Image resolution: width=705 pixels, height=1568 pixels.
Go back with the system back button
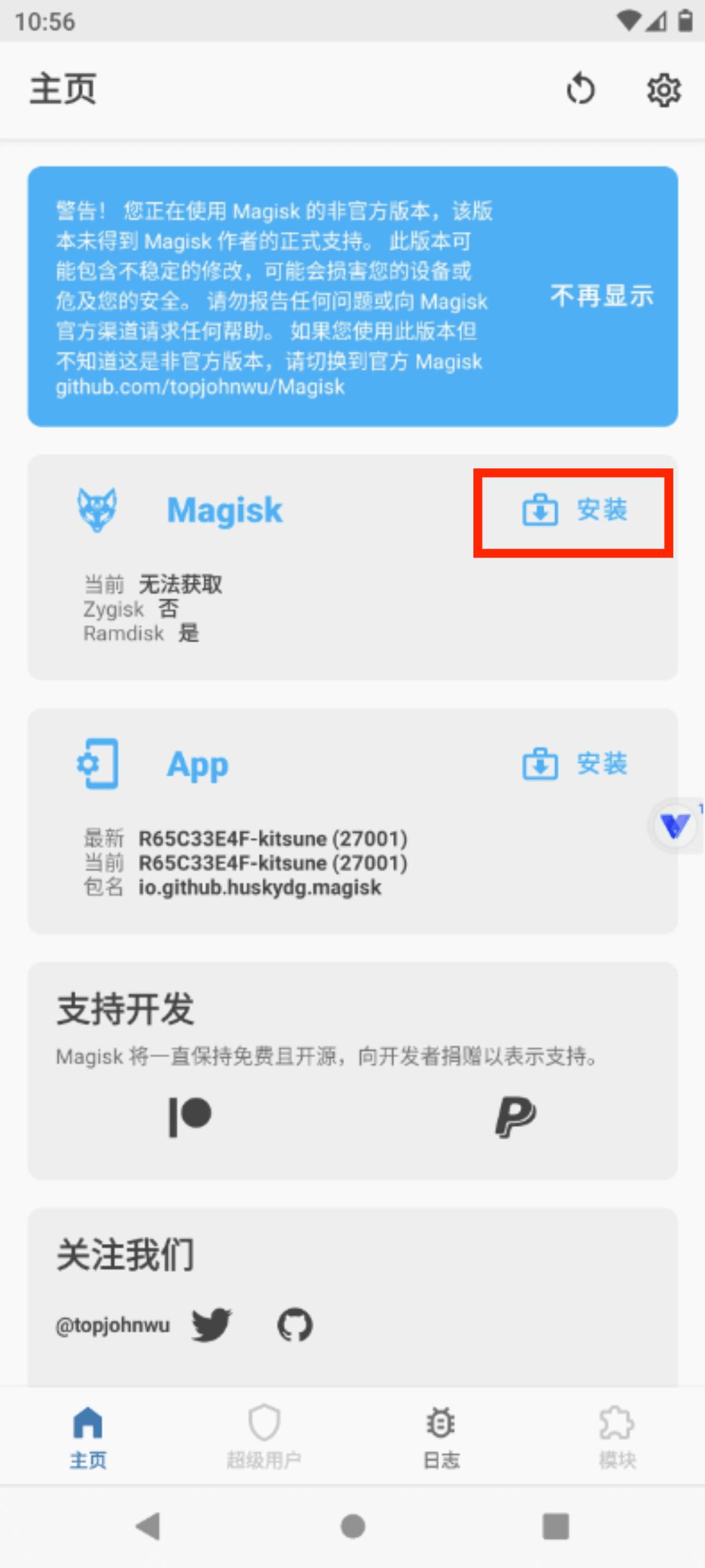pos(148,1526)
